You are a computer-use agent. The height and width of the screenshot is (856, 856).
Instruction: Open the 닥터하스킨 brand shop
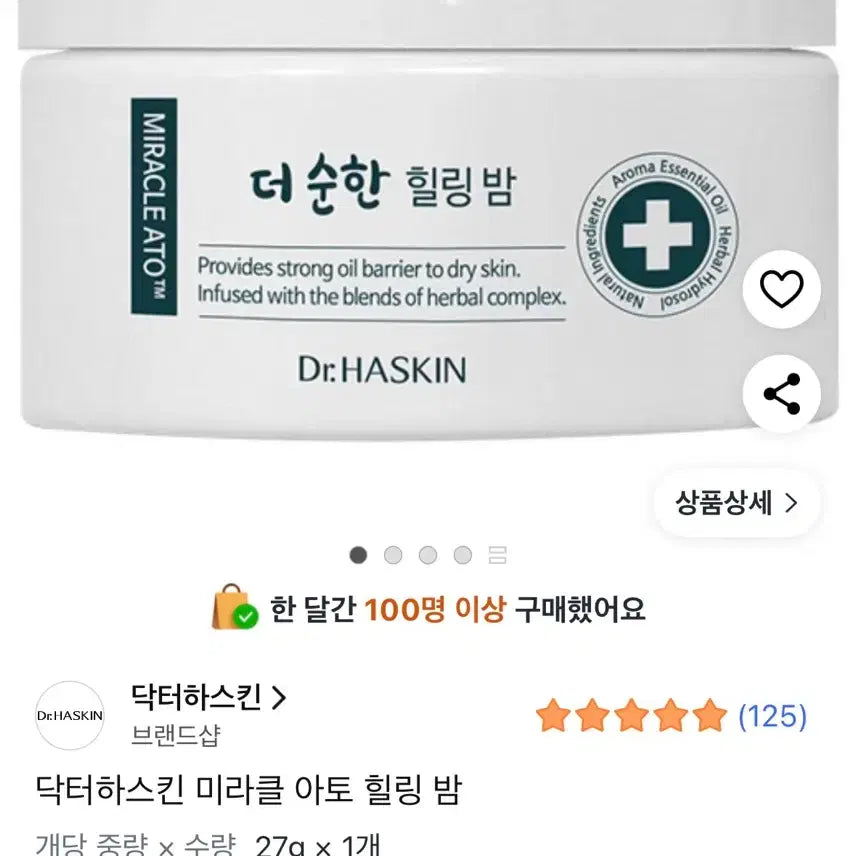click(x=208, y=696)
